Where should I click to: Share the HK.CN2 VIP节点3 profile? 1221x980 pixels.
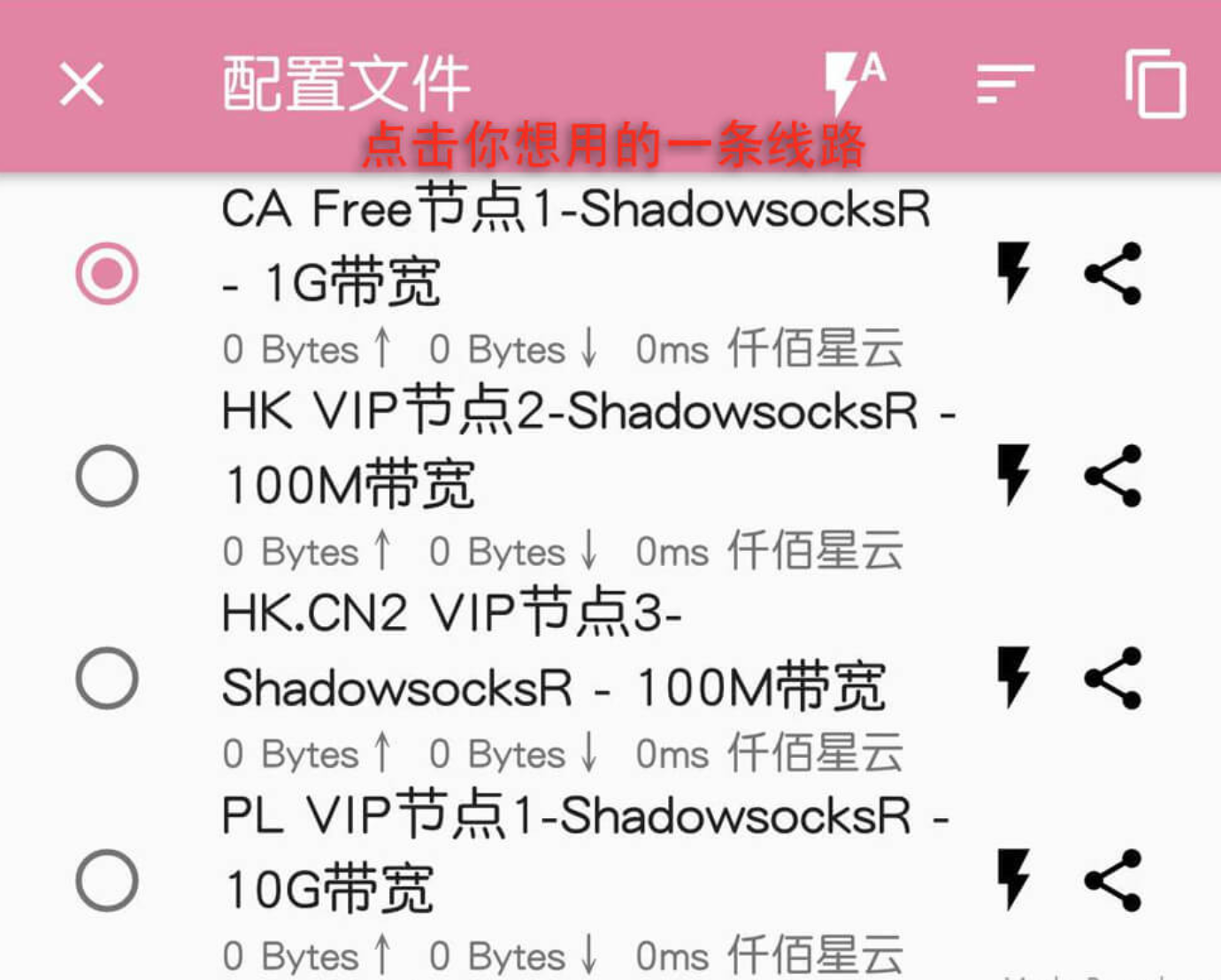click(1113, 678)
